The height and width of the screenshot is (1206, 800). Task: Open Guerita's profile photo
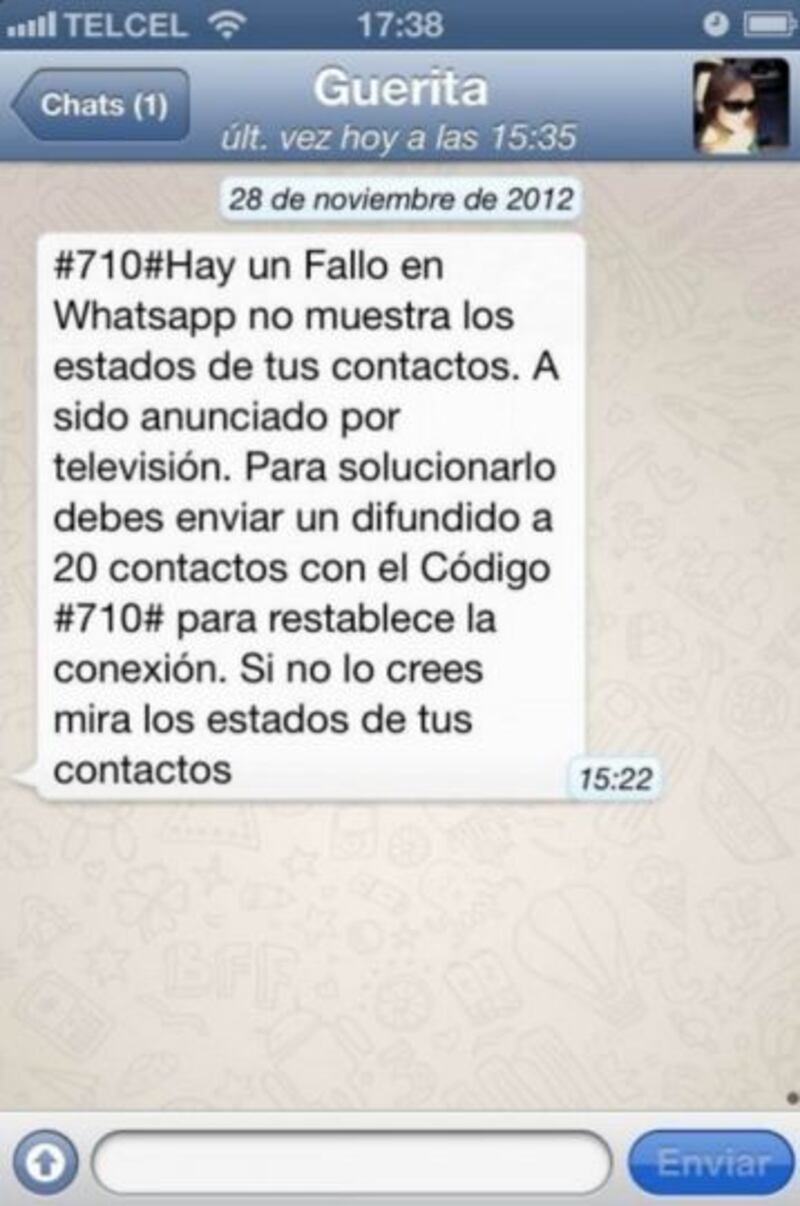(741, 106)
